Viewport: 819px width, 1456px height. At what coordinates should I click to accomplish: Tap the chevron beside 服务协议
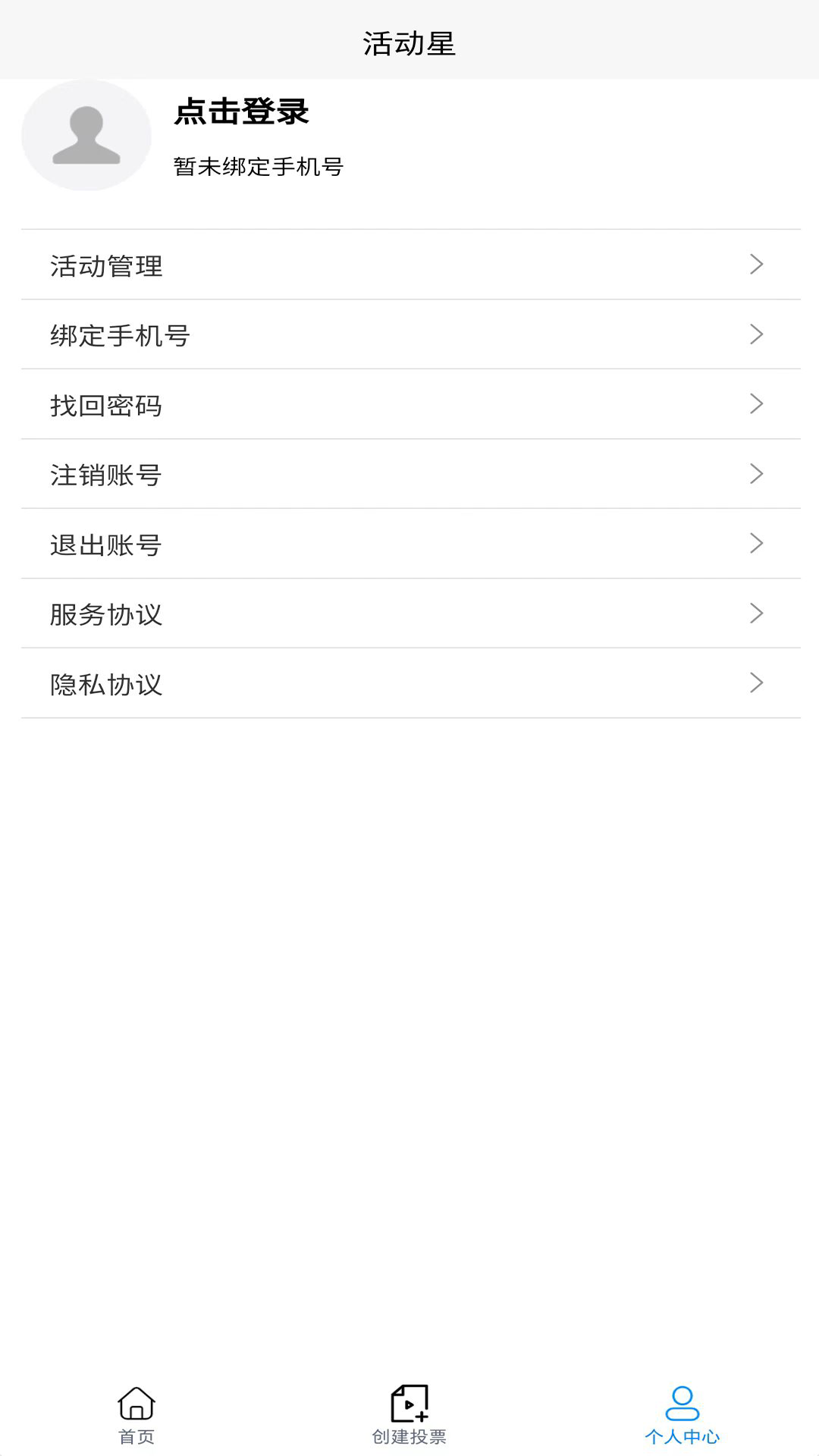pos(755,613)
